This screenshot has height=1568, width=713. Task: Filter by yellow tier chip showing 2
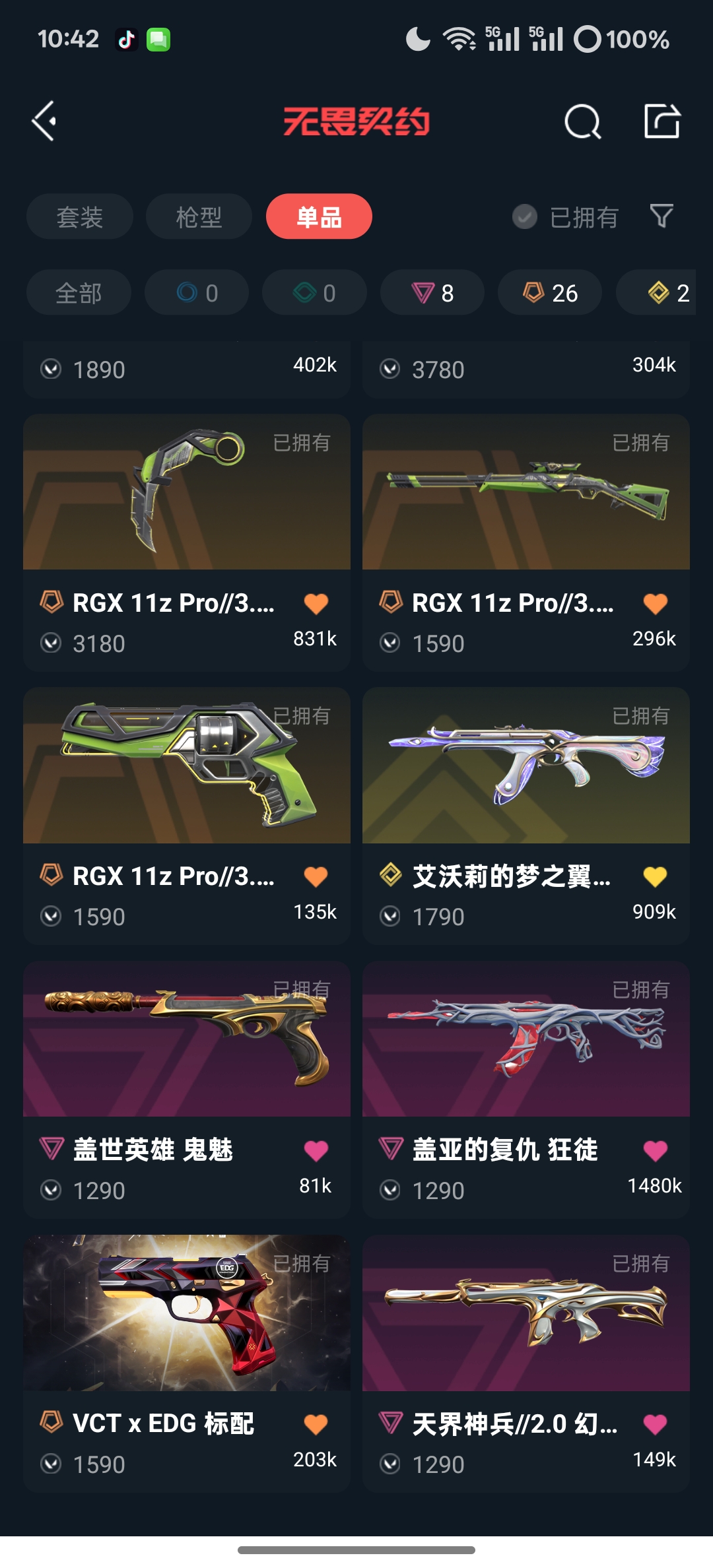pos(667,292)
